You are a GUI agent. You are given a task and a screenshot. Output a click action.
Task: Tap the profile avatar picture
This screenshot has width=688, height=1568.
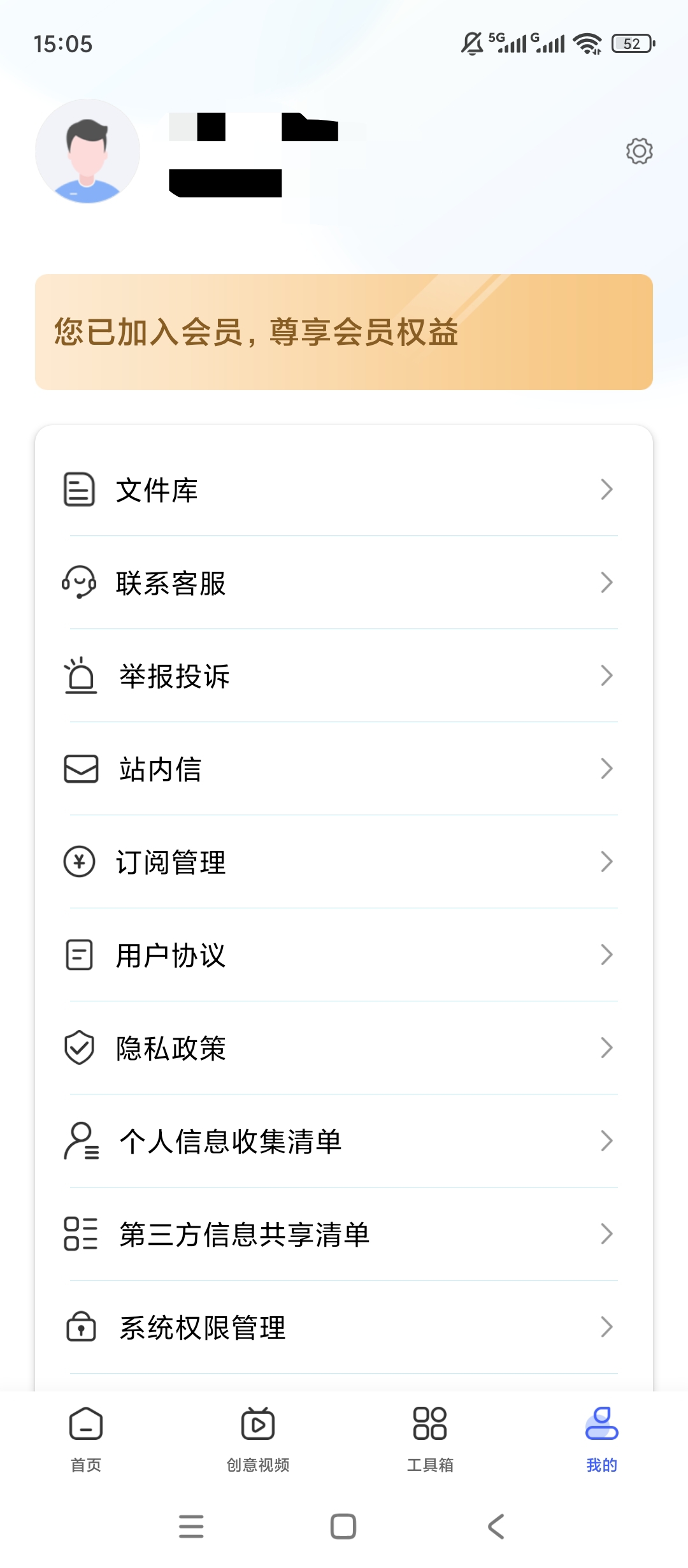[x=87, y=151]
